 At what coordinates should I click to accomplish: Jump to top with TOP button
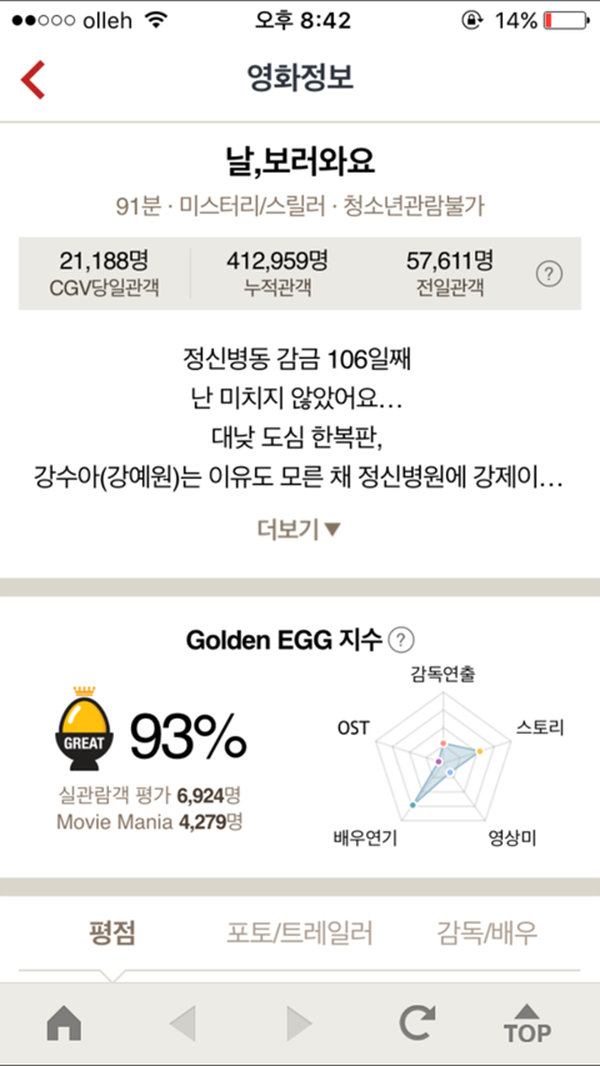[x=527, y=1024]
